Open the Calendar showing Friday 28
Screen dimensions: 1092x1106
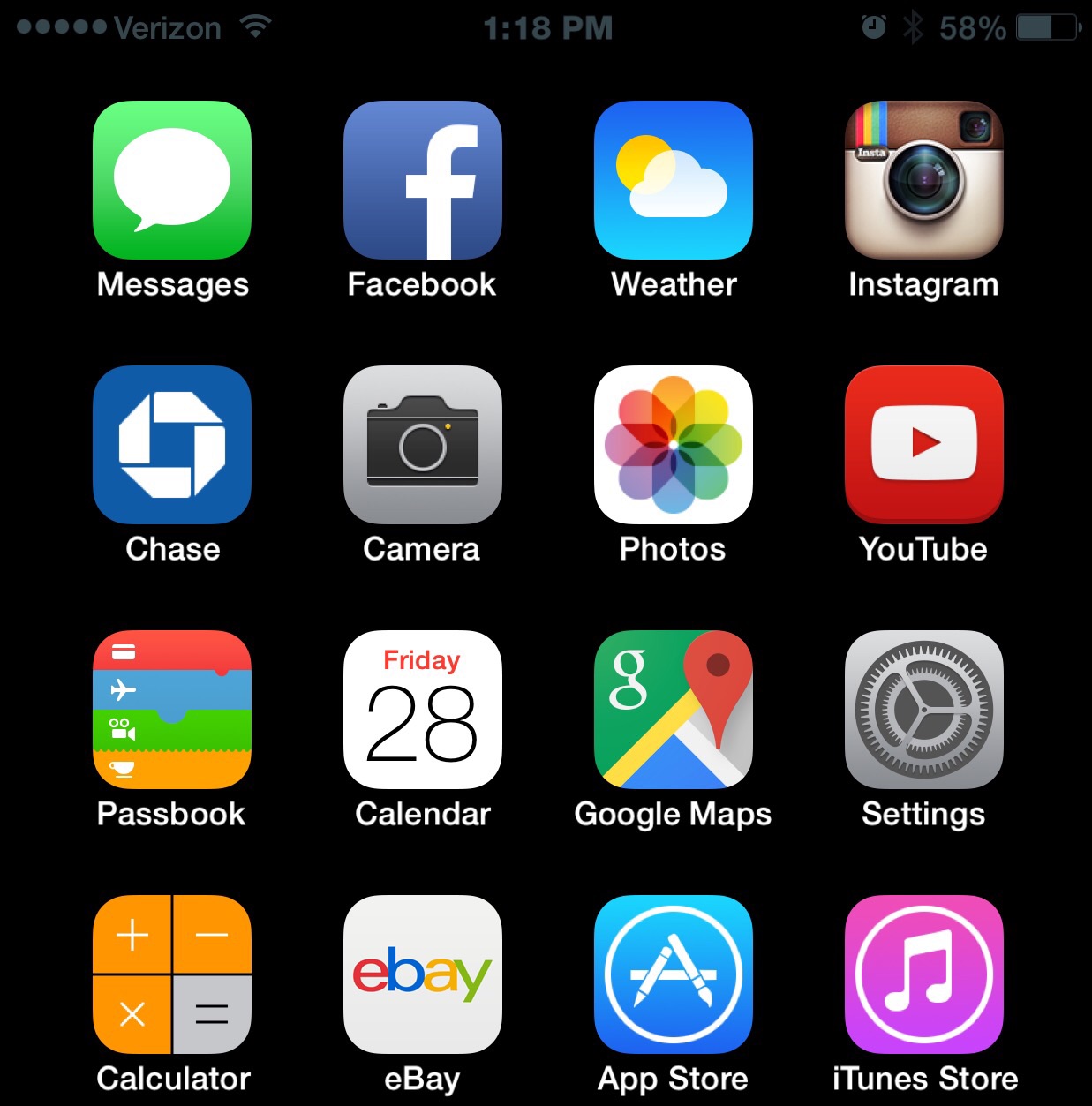point(423,710)
